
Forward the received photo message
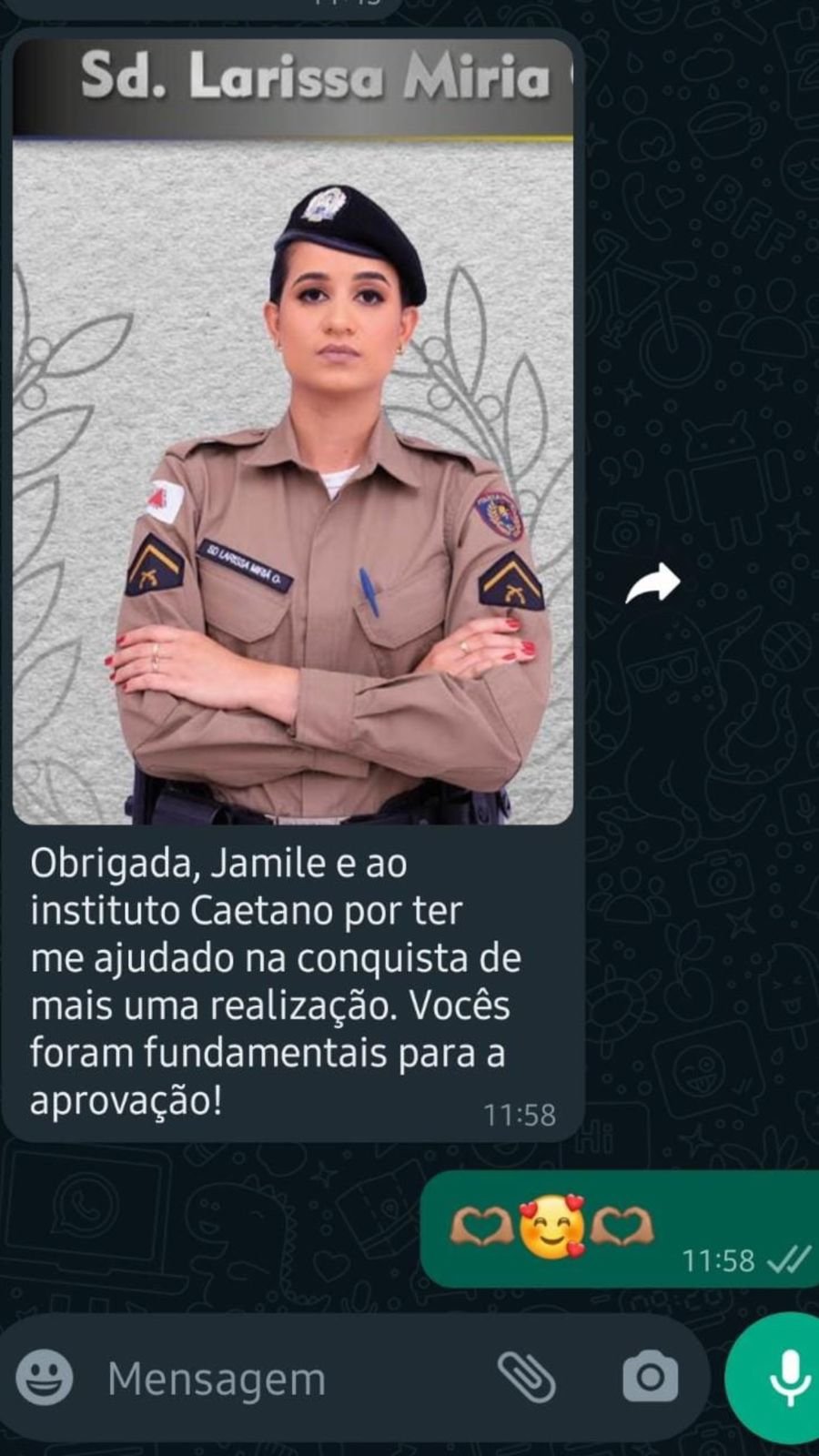653,583
